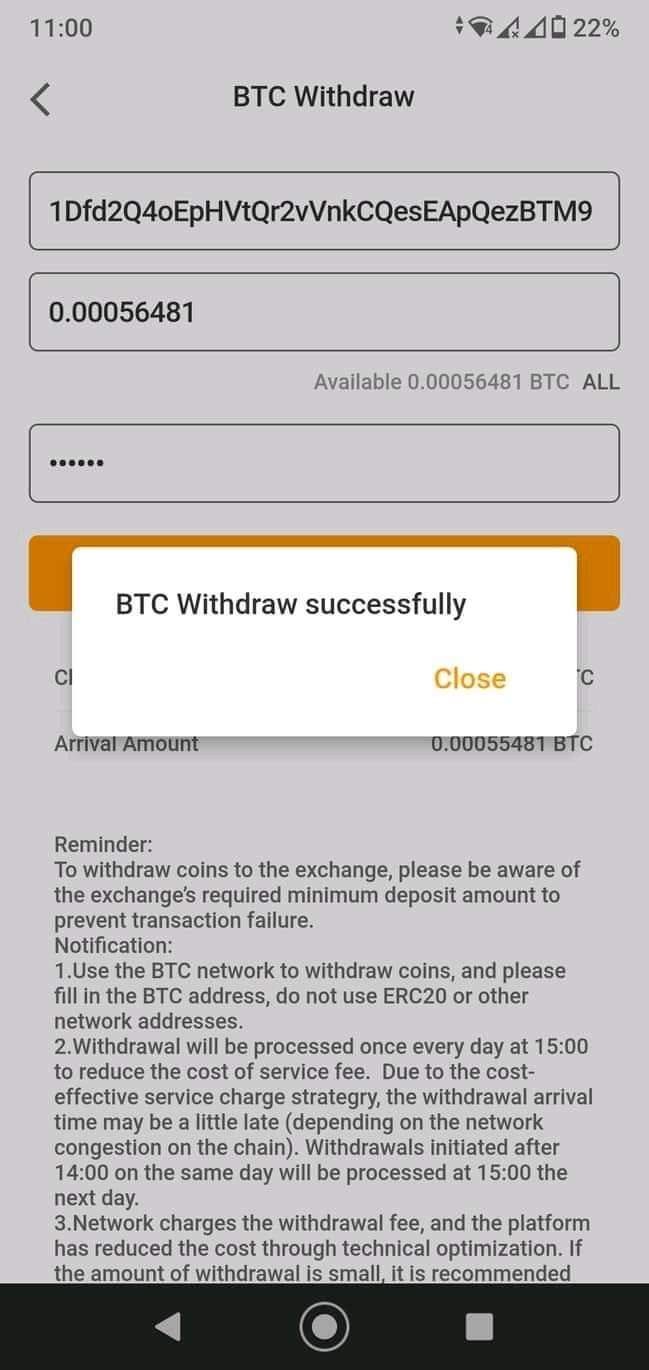Go back from BTC Withdraw screen

[40, 98]
